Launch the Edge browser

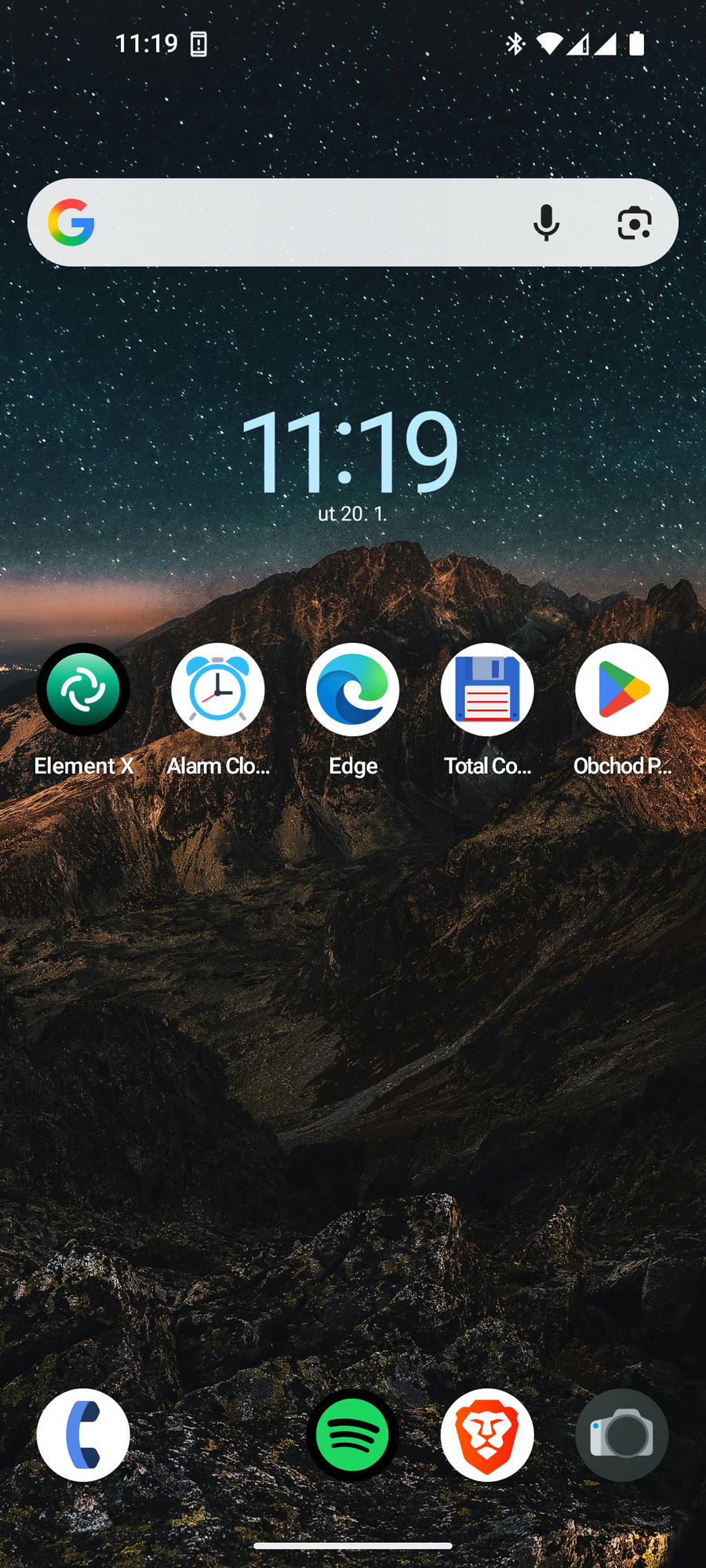click(x=353, y=690)
